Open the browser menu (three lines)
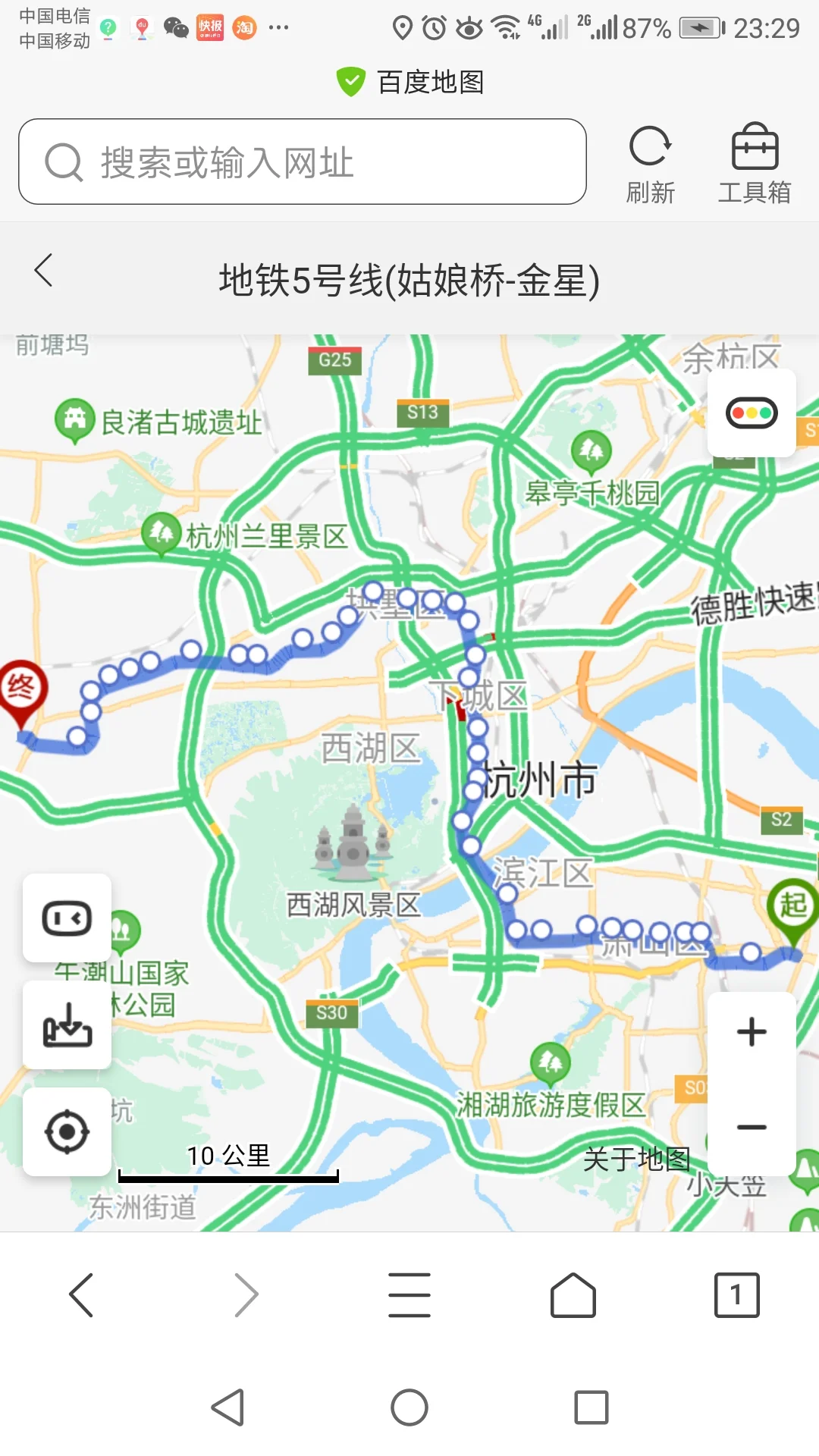This screenshot has height=1456, width=819. tap(409, 1295)
